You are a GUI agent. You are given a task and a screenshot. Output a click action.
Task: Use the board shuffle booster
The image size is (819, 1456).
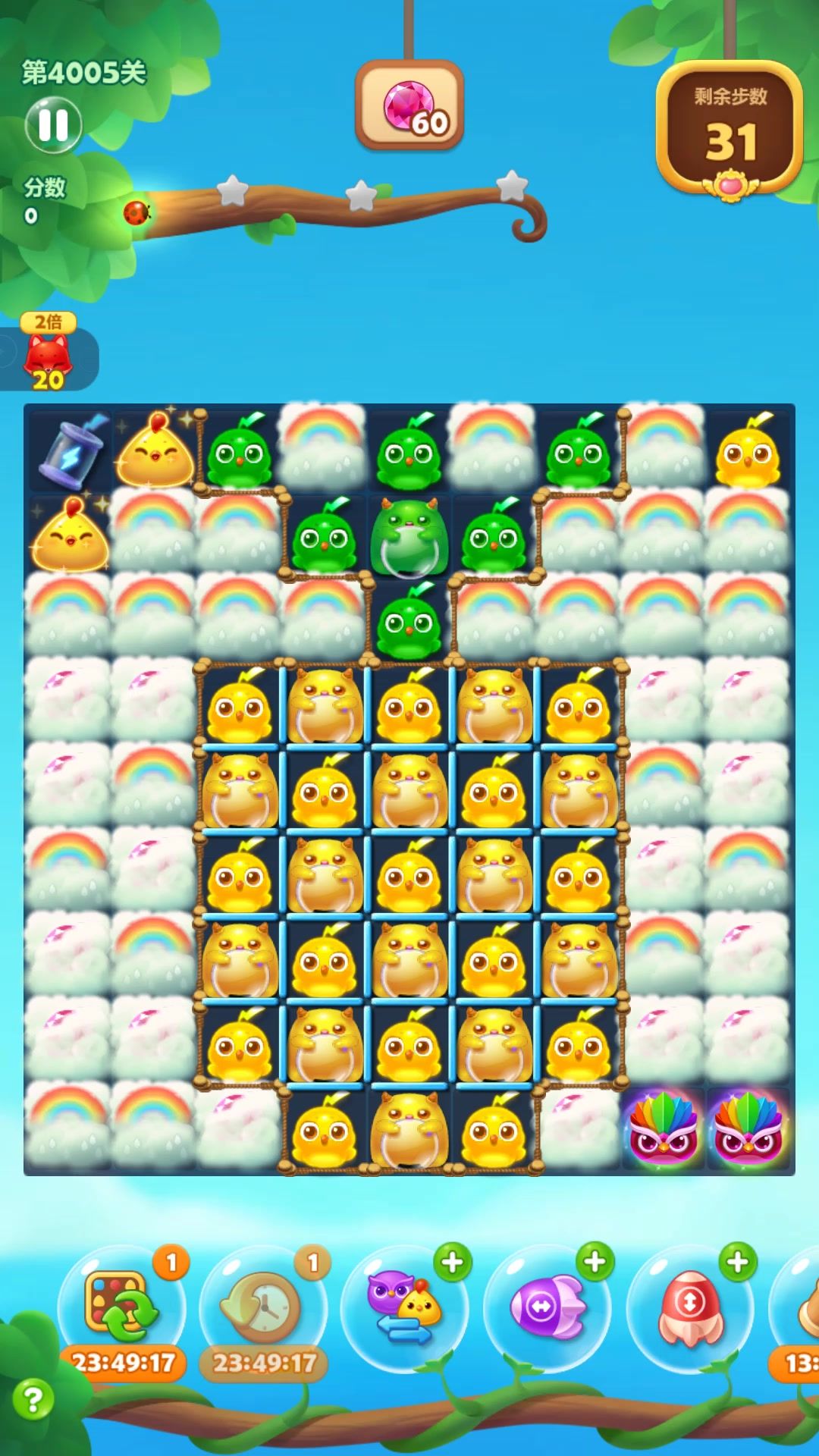[121, 1306]
